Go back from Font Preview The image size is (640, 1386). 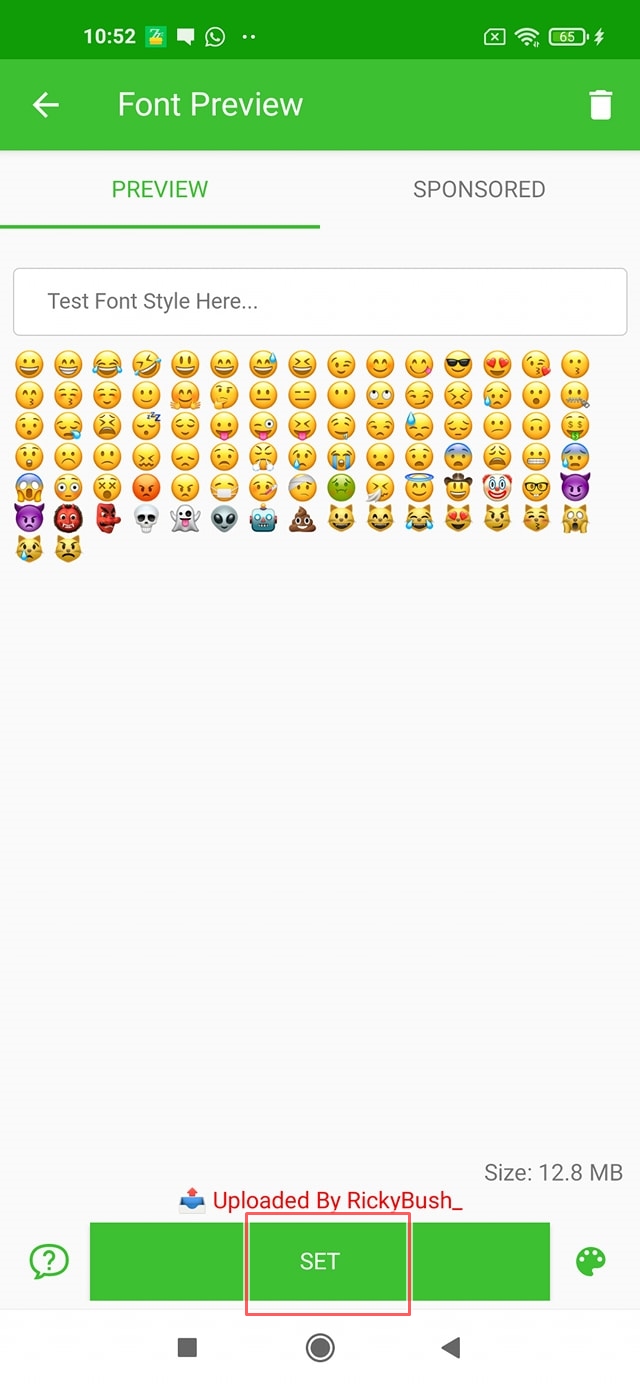tap(46, 105)
